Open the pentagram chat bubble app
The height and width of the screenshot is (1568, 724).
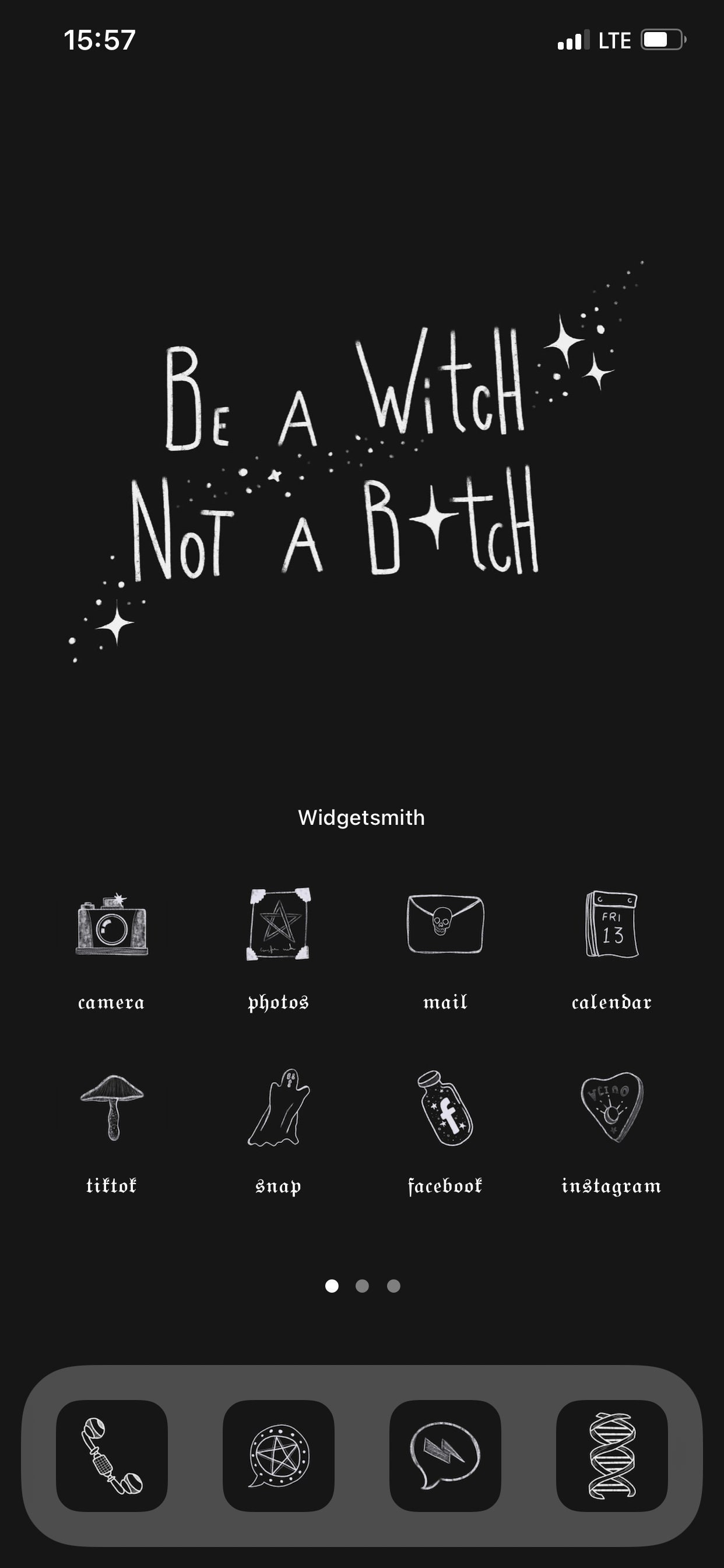(x=278, y=1456)
